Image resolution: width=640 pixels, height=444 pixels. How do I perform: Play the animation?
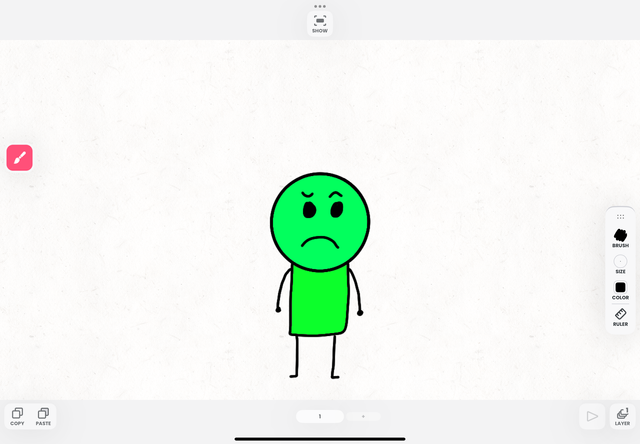[592, 416]
